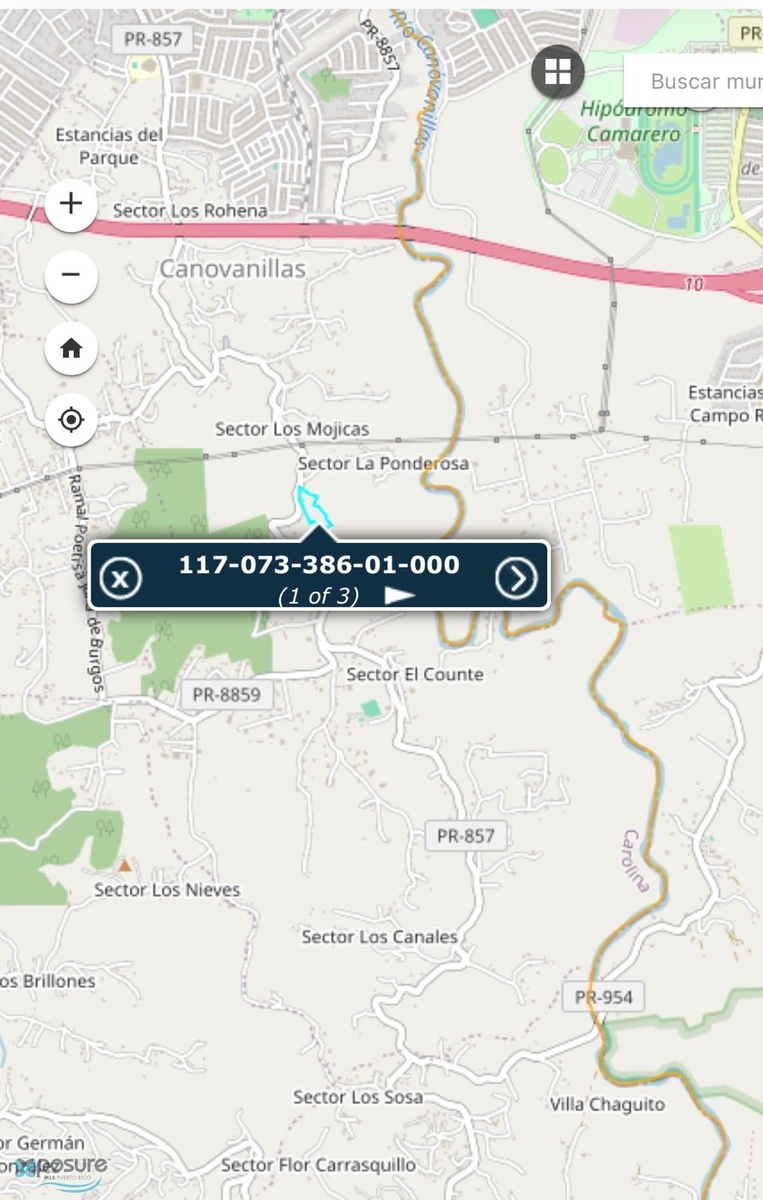The width and height of the screenshot is (763, 1200).
Task: Focus the Buscar search field
Action: pos(700,81)
